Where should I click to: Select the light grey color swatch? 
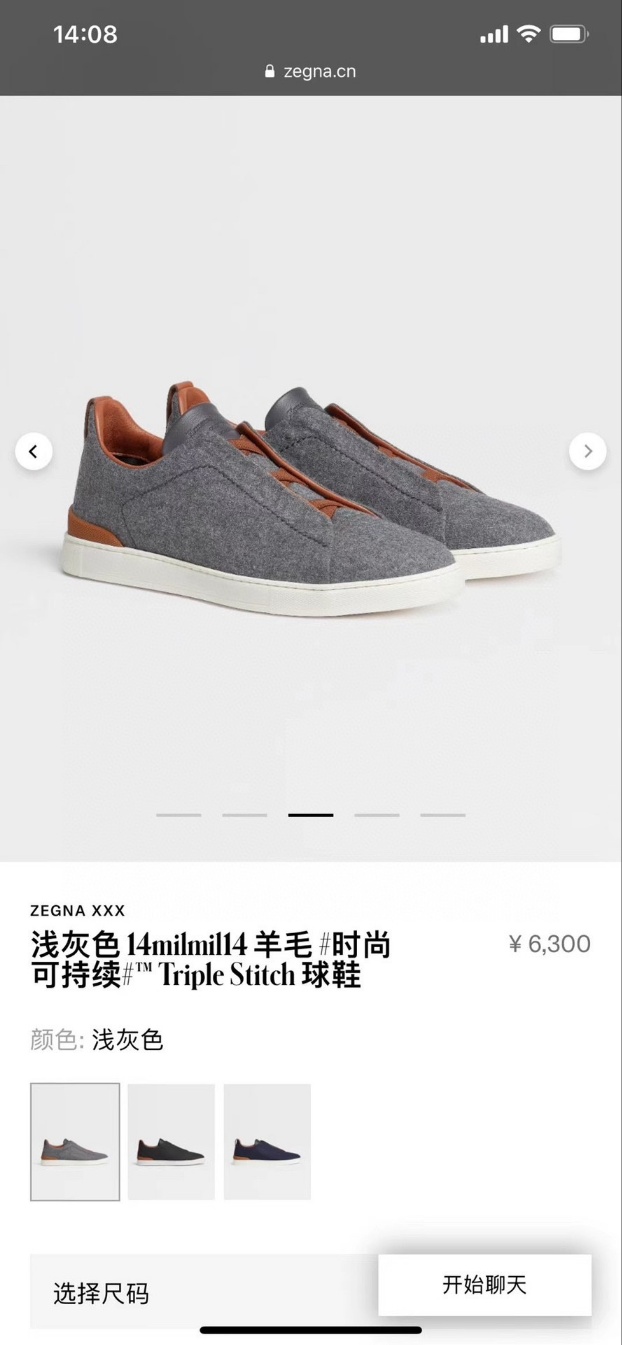coord(75,1142)
